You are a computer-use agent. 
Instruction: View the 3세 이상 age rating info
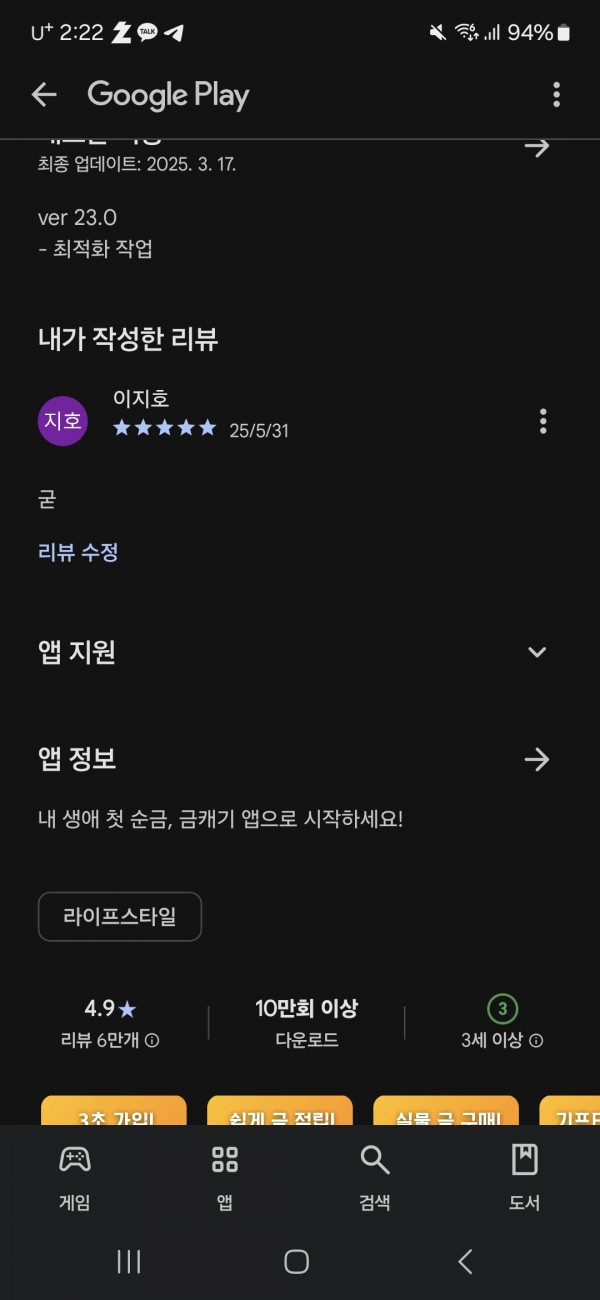536,1040
